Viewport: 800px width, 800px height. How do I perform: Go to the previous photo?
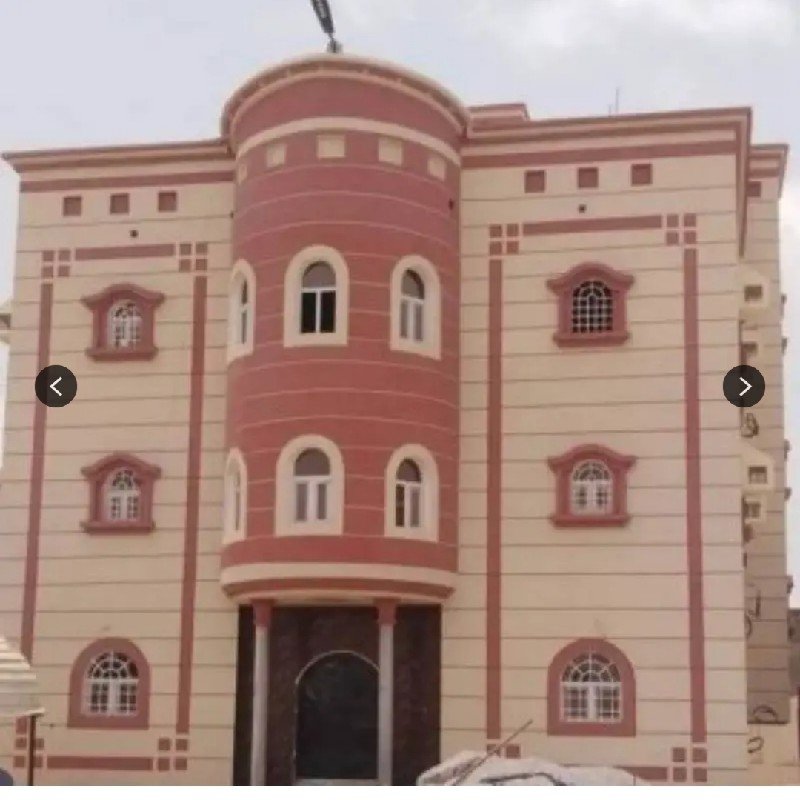click(x=56, y=386)
